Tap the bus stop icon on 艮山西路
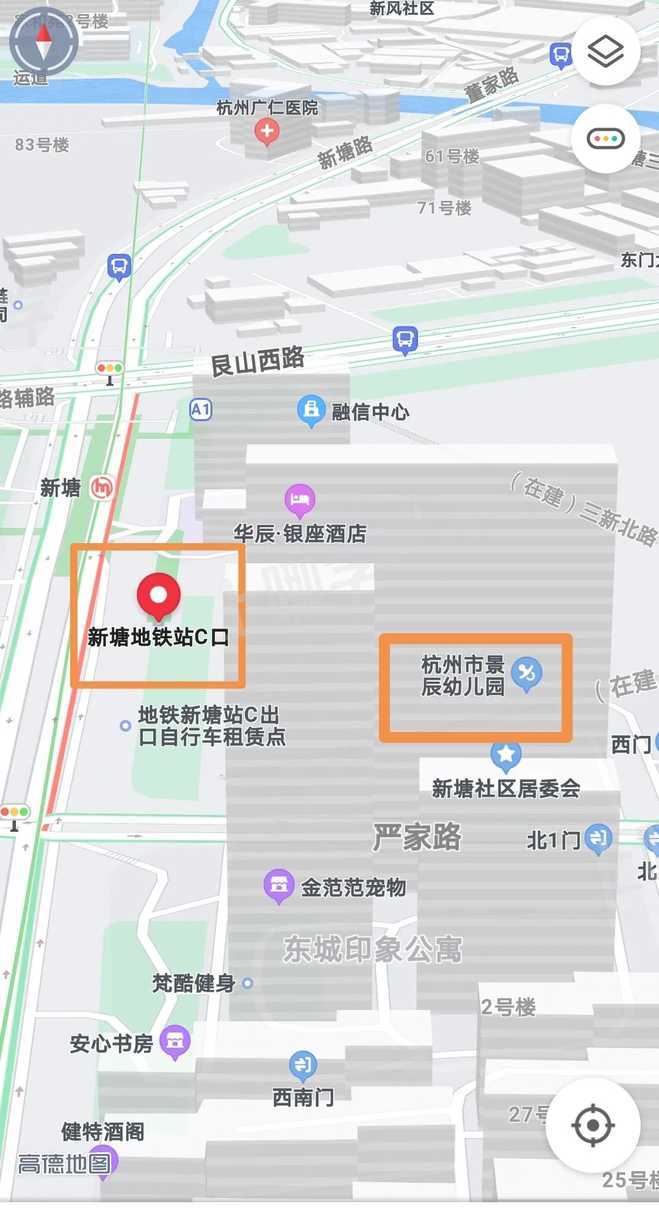This screenshot has width=659, height=1212. pos(405,340)
